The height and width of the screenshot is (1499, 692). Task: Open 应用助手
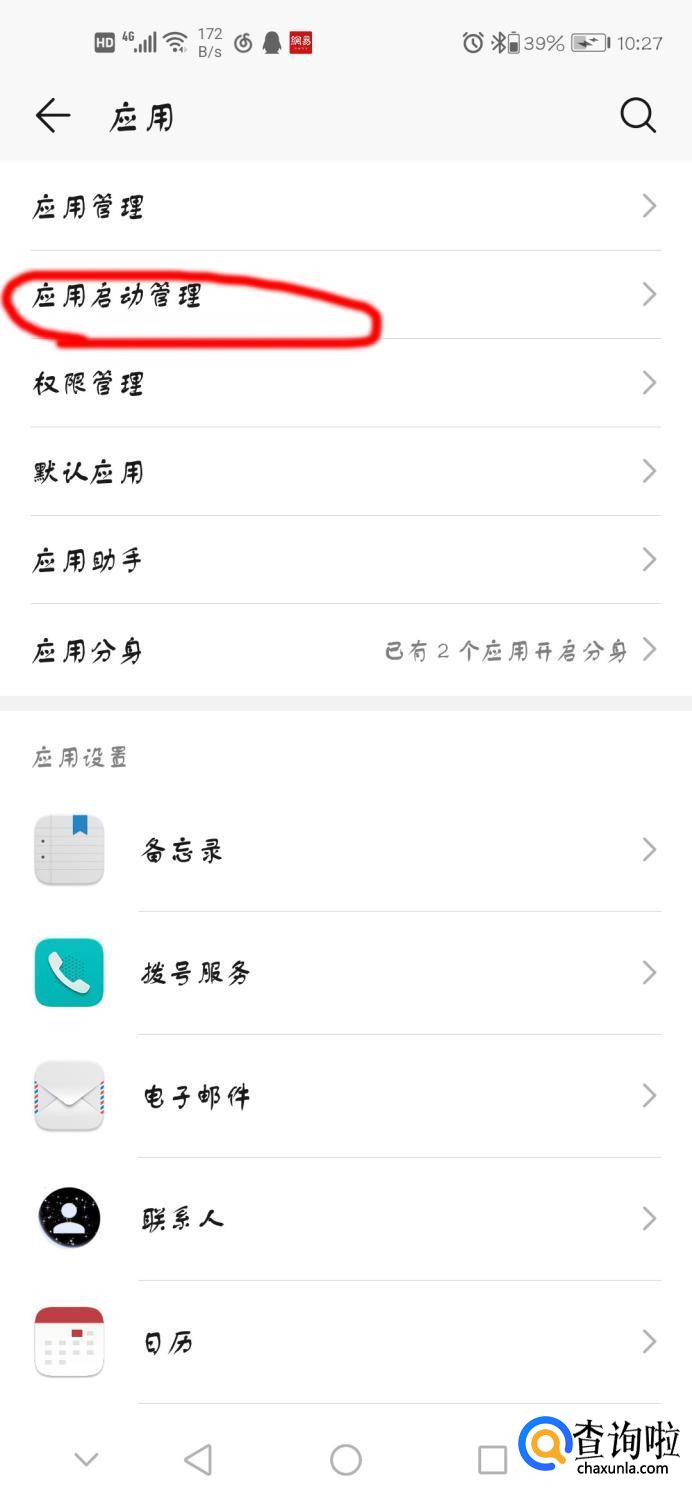pos(345,560)
